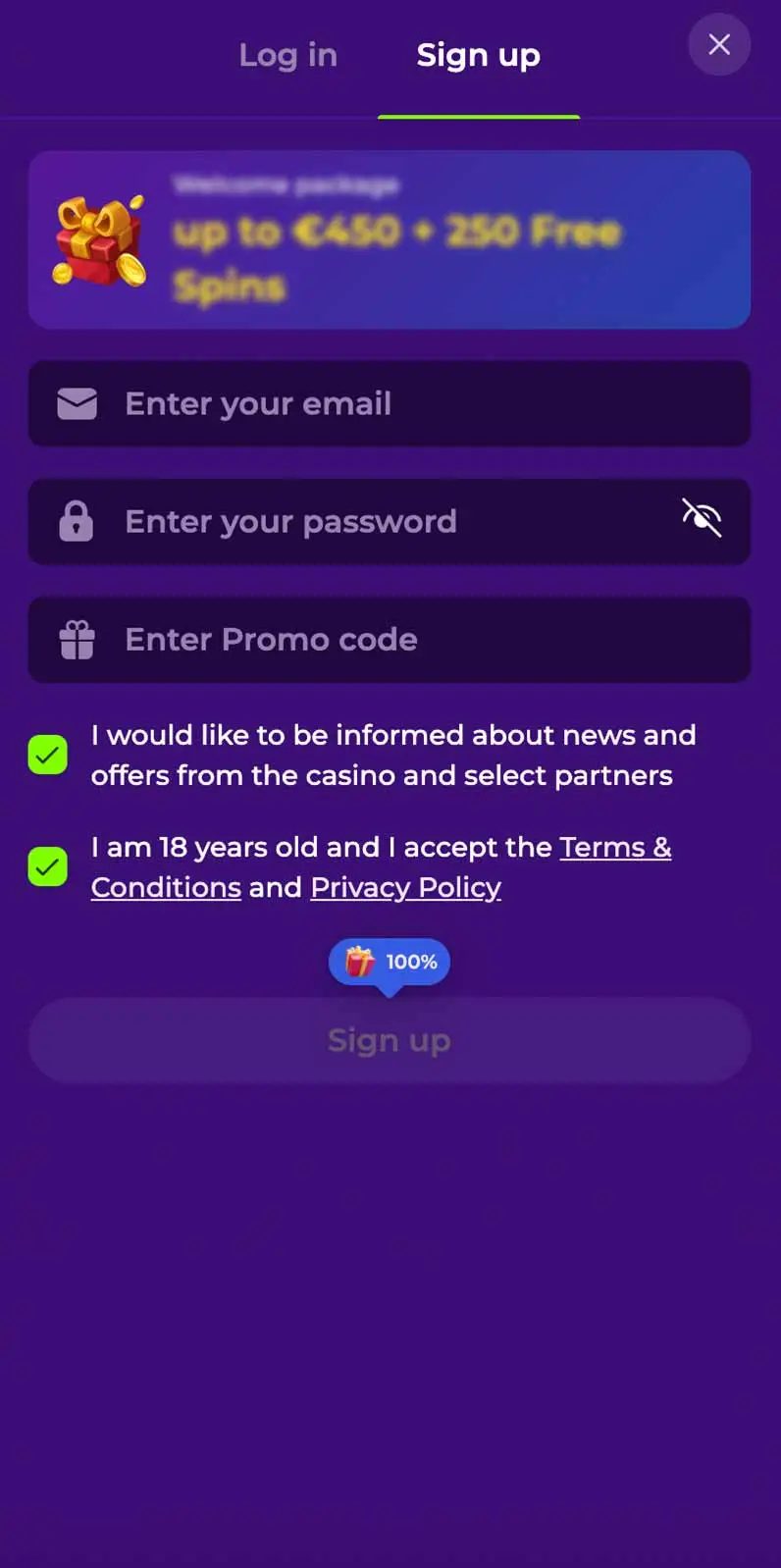Select the Sign up tab

(478, 56)
